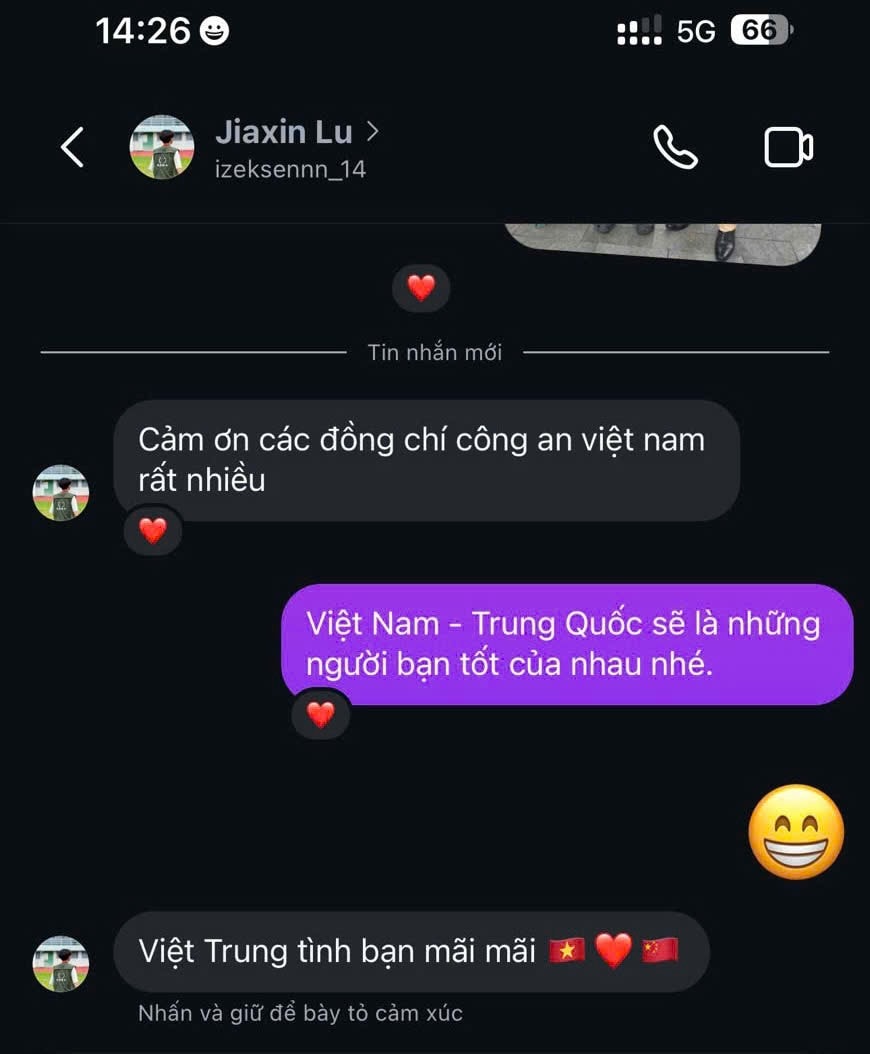870x1054 pixels.
Task: Go back to the message list
Action: (72, 147)
